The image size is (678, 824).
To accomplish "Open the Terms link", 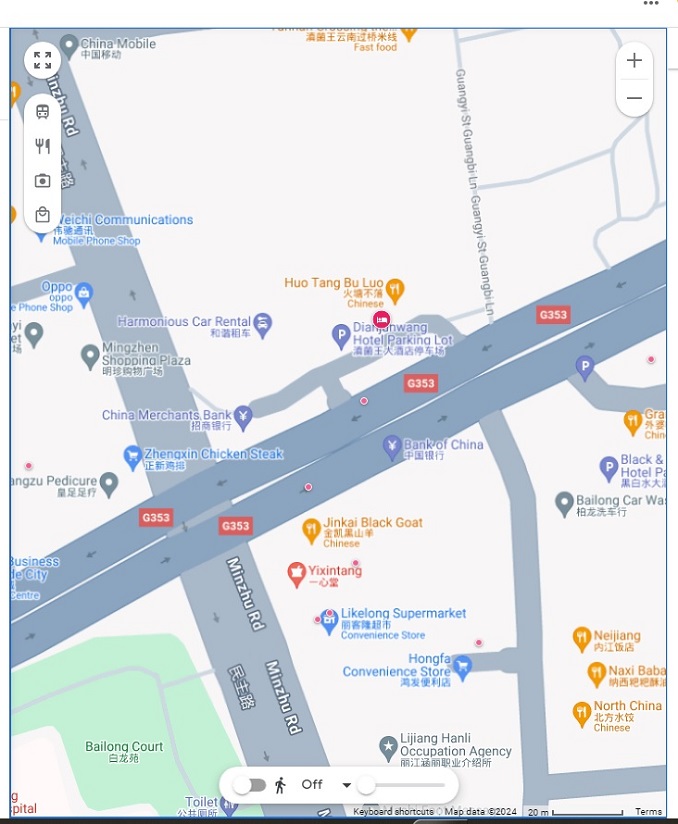I will point(648,812).
